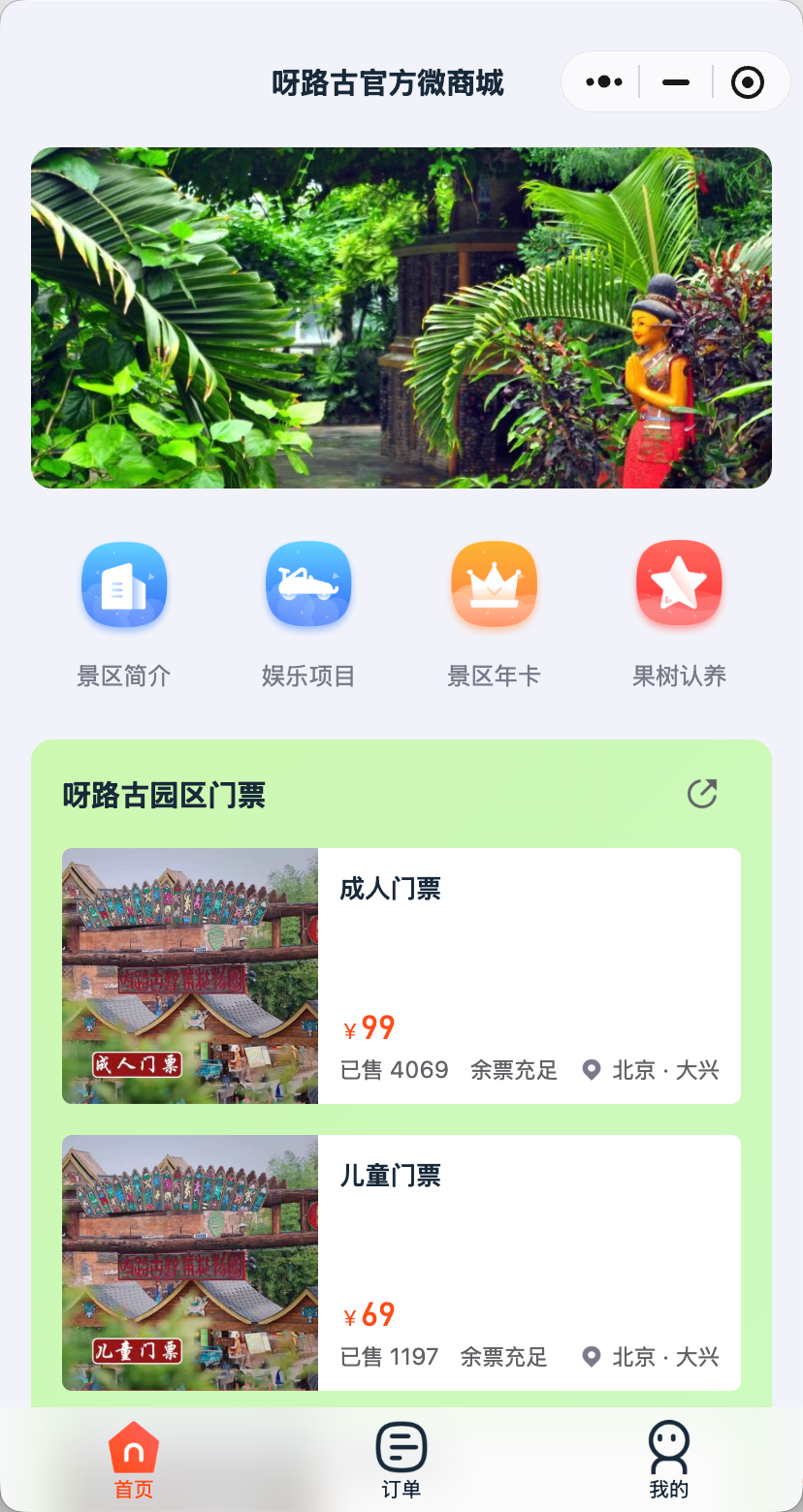Switch to the 我的 tab

coord(669,1461)
